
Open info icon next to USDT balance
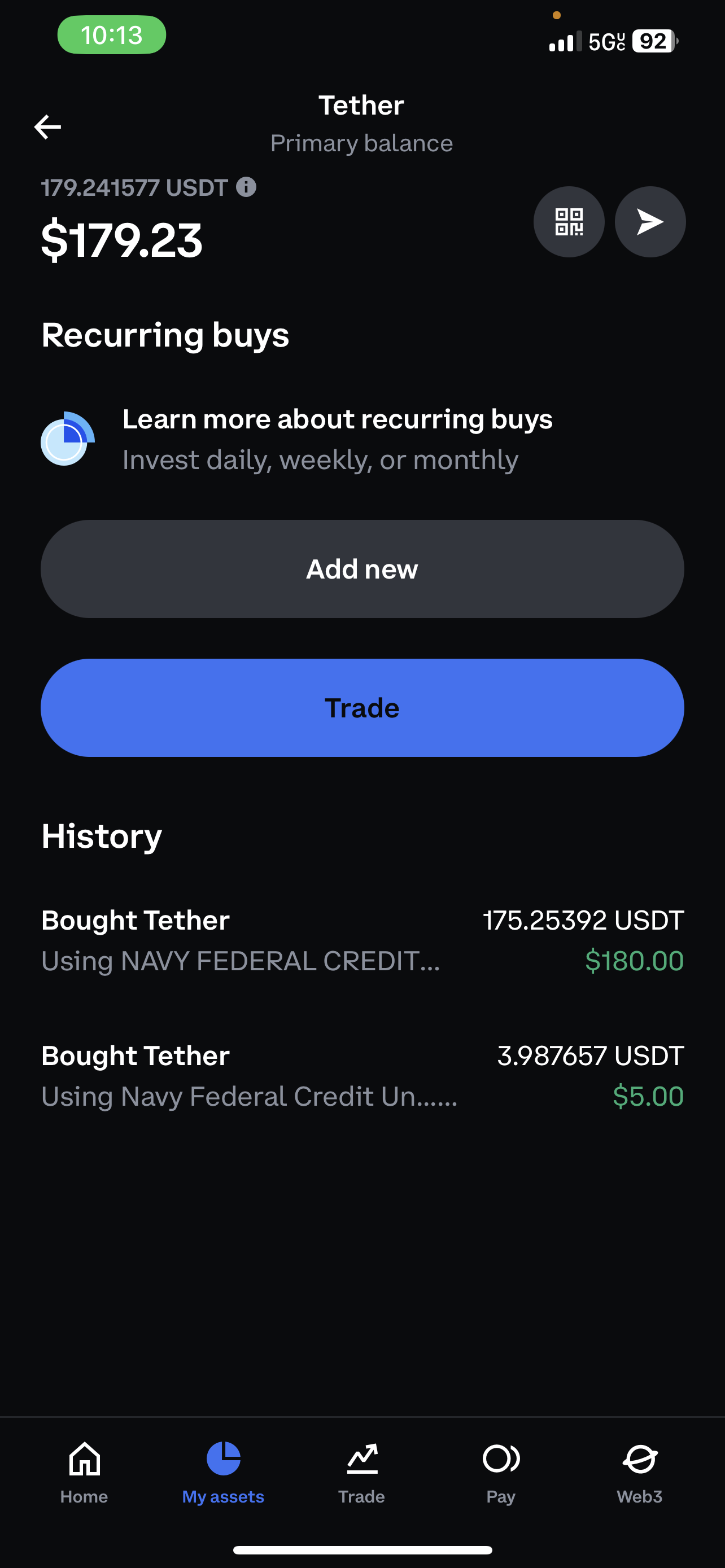click(246, 187)
